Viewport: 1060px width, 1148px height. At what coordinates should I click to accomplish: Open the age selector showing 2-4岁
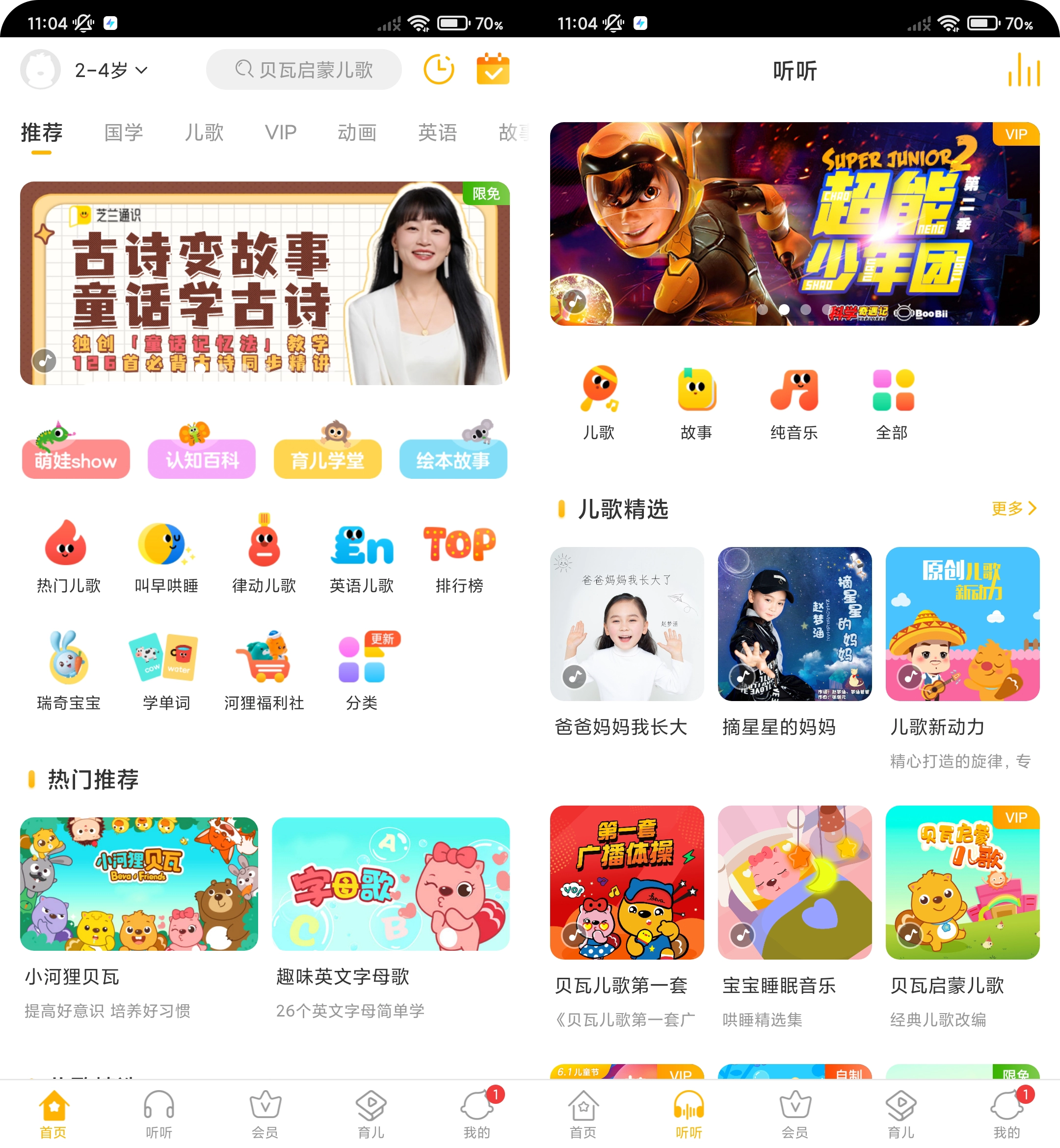tap(111, 70)
